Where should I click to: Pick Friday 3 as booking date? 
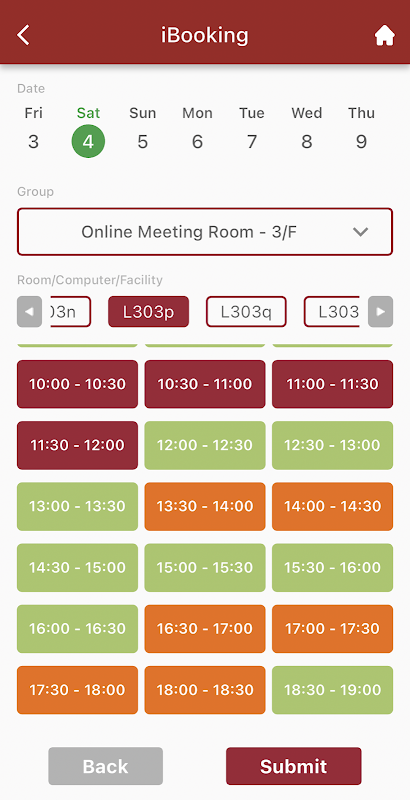pyautogui.click(x=33, y=129)
